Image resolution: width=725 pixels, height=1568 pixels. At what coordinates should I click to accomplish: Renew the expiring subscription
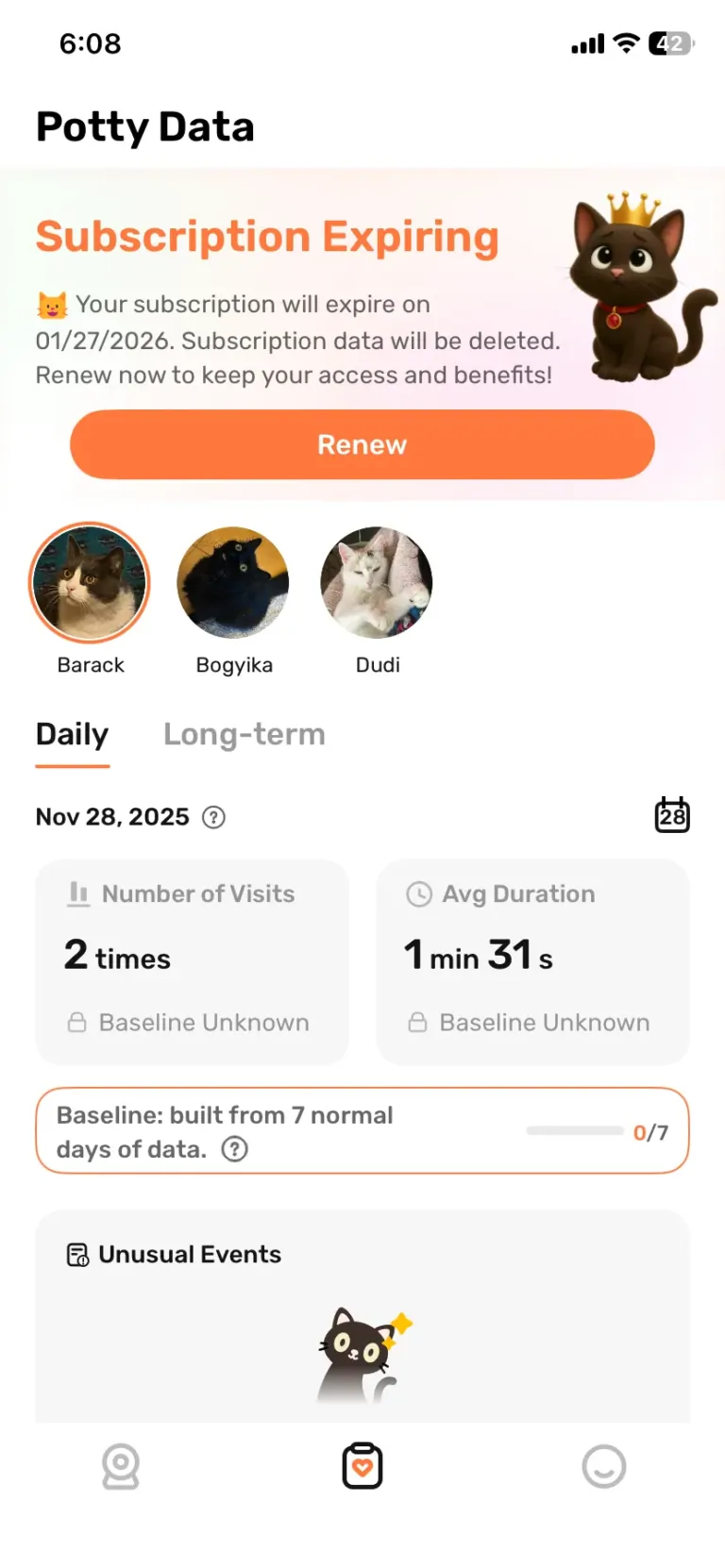coord(362,444)
